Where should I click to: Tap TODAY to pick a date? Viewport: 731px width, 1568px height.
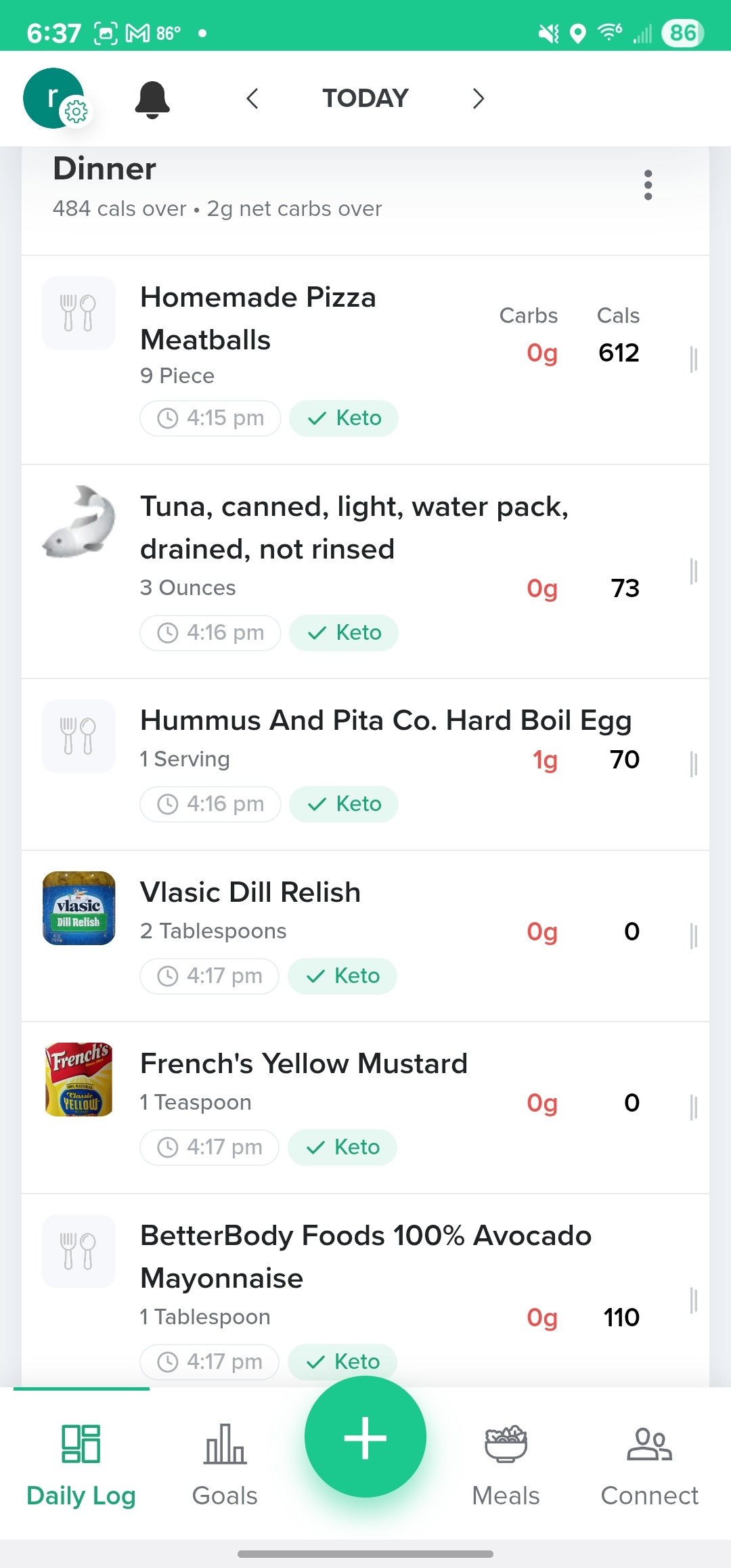coord(365,99)
